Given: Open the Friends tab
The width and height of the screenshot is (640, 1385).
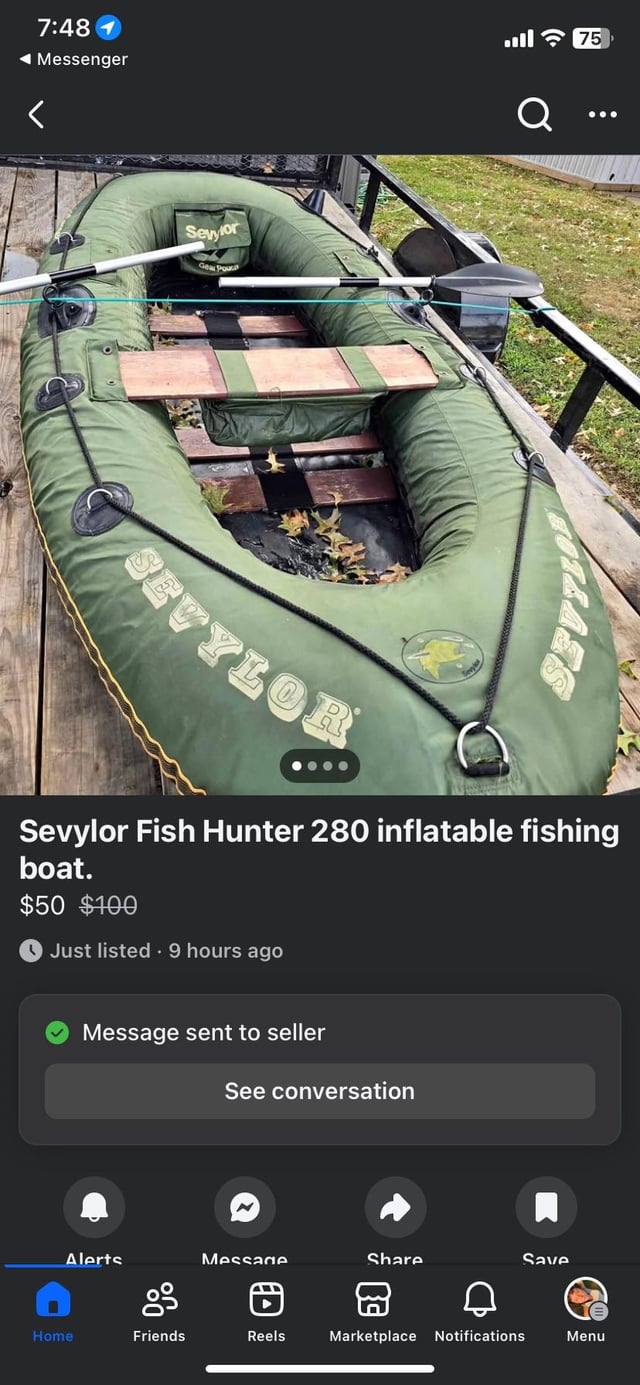Looking at the screenshot, I should coord(160,1310).
